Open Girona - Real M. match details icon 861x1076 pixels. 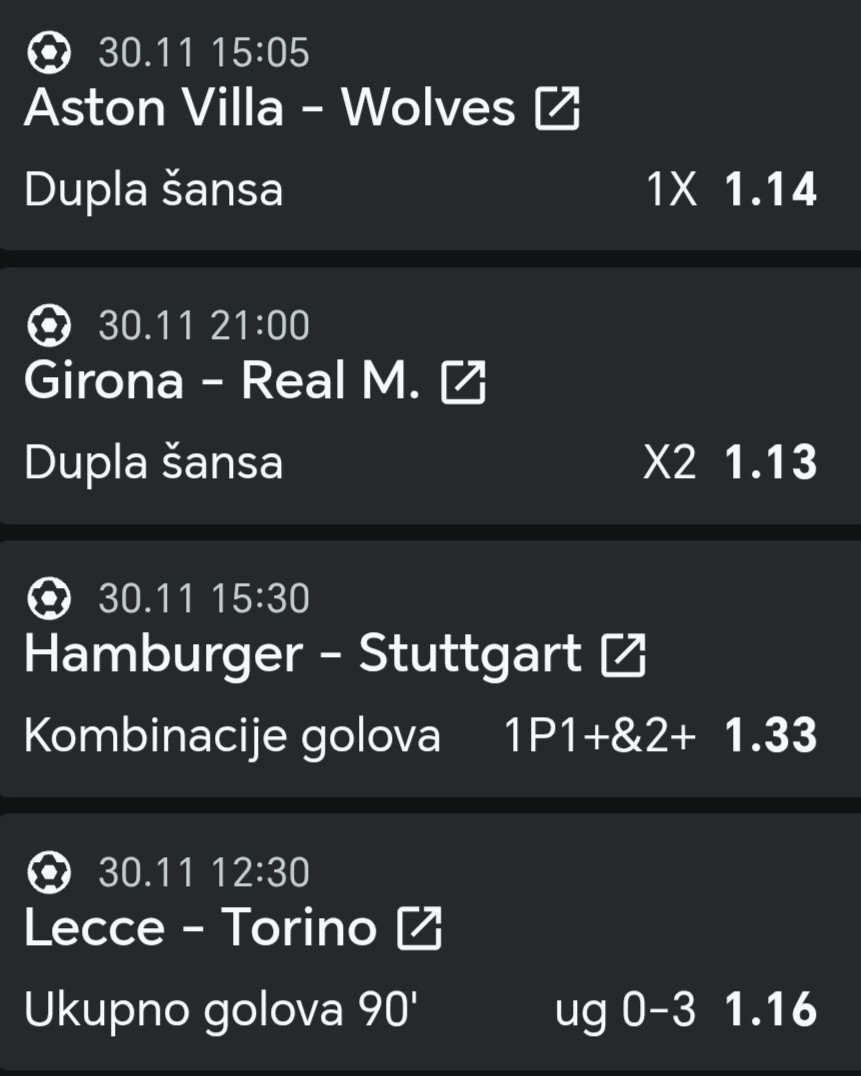(463, 383)
